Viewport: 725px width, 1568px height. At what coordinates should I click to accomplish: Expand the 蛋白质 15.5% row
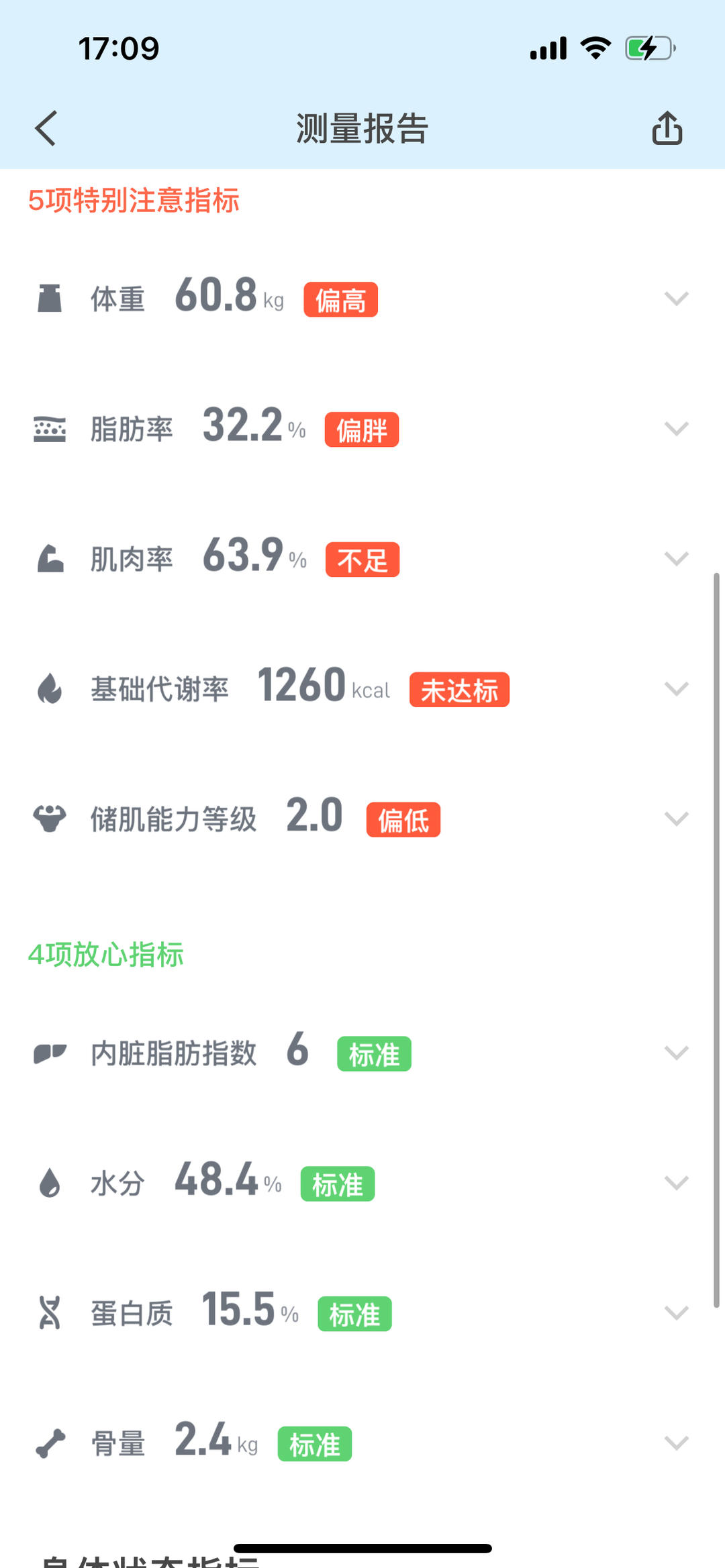[x=676, y=1313]
